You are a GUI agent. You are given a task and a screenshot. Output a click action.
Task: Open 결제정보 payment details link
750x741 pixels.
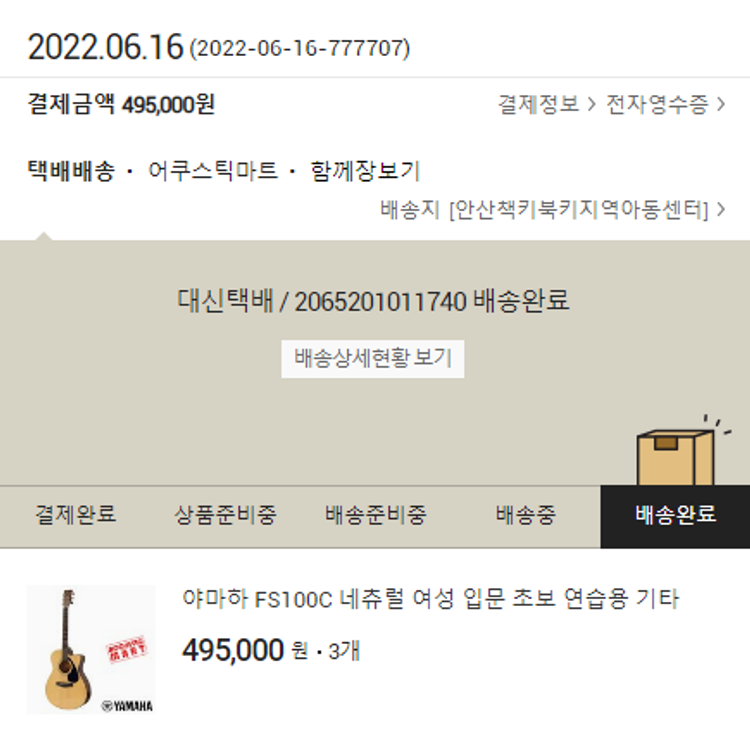point(546,104)
